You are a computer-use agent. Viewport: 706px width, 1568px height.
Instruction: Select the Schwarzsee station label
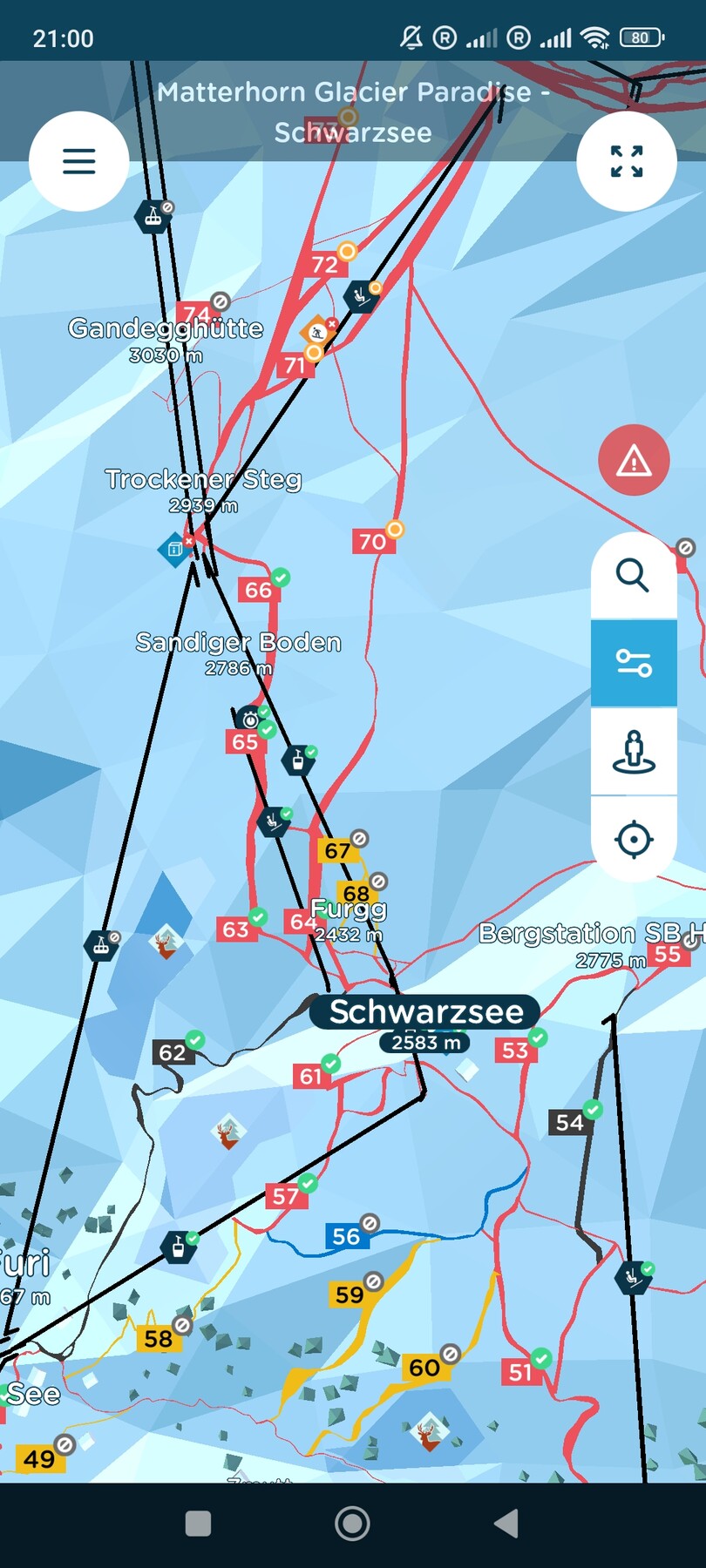click(x=426, y=1012)
